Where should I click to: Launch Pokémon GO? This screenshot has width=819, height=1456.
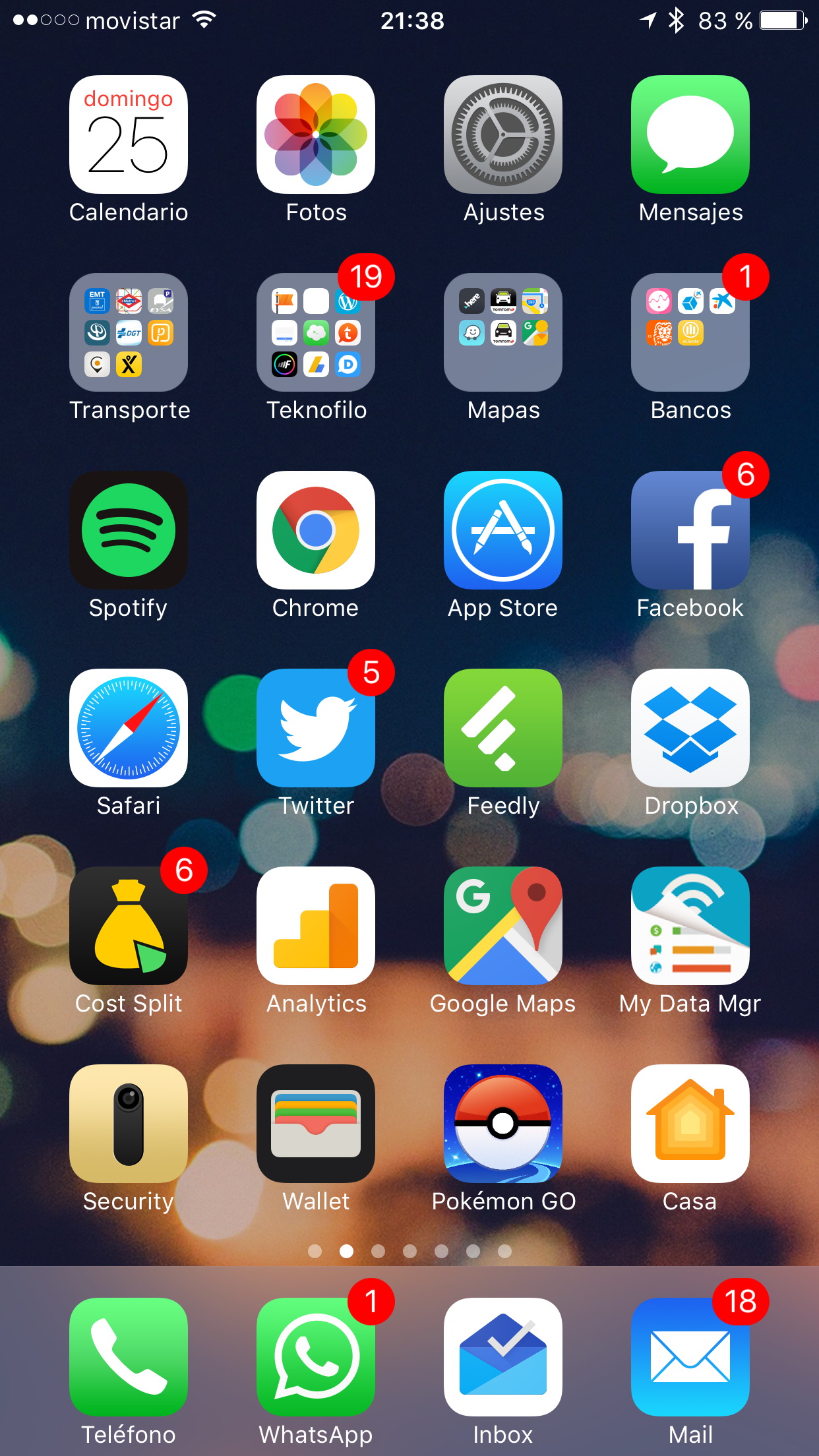click(503, 1124)
